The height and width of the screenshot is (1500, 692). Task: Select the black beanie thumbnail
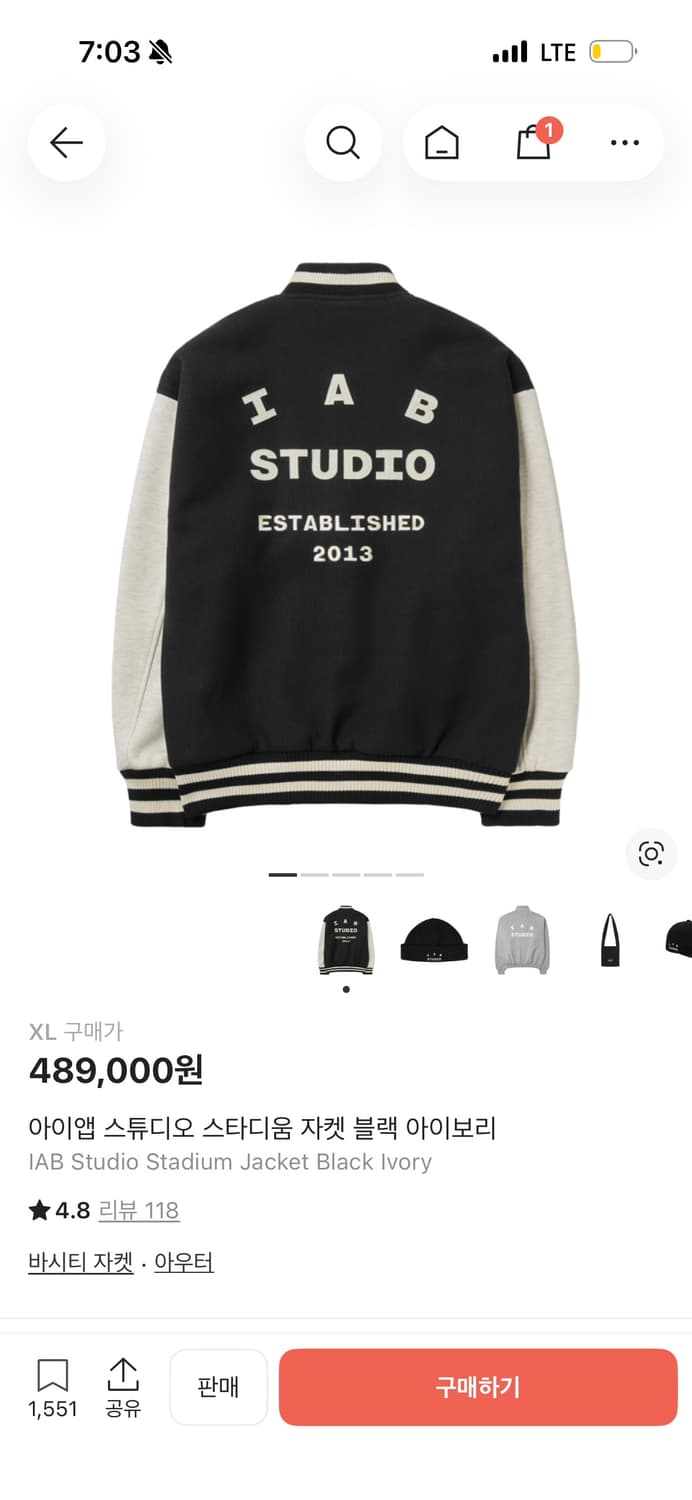click(x=434, y=941)
